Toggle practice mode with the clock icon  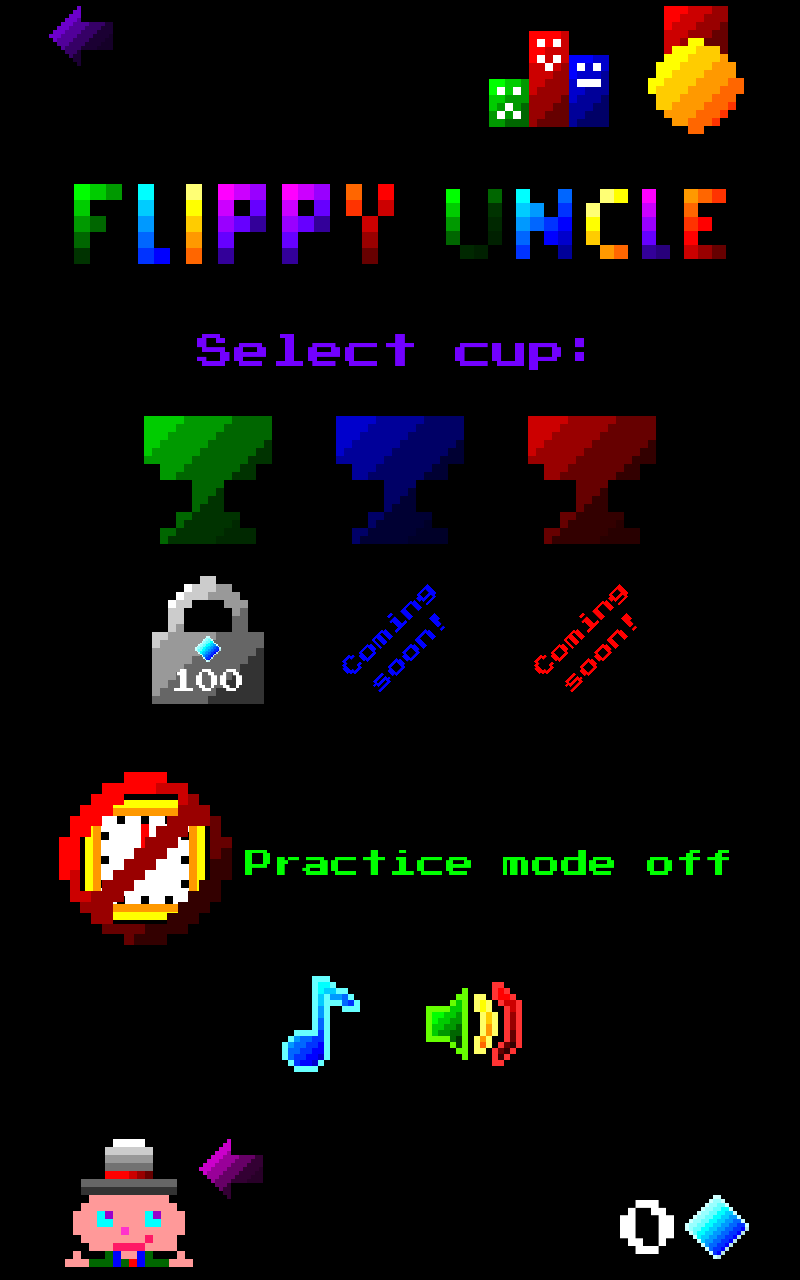click(146, 859)
